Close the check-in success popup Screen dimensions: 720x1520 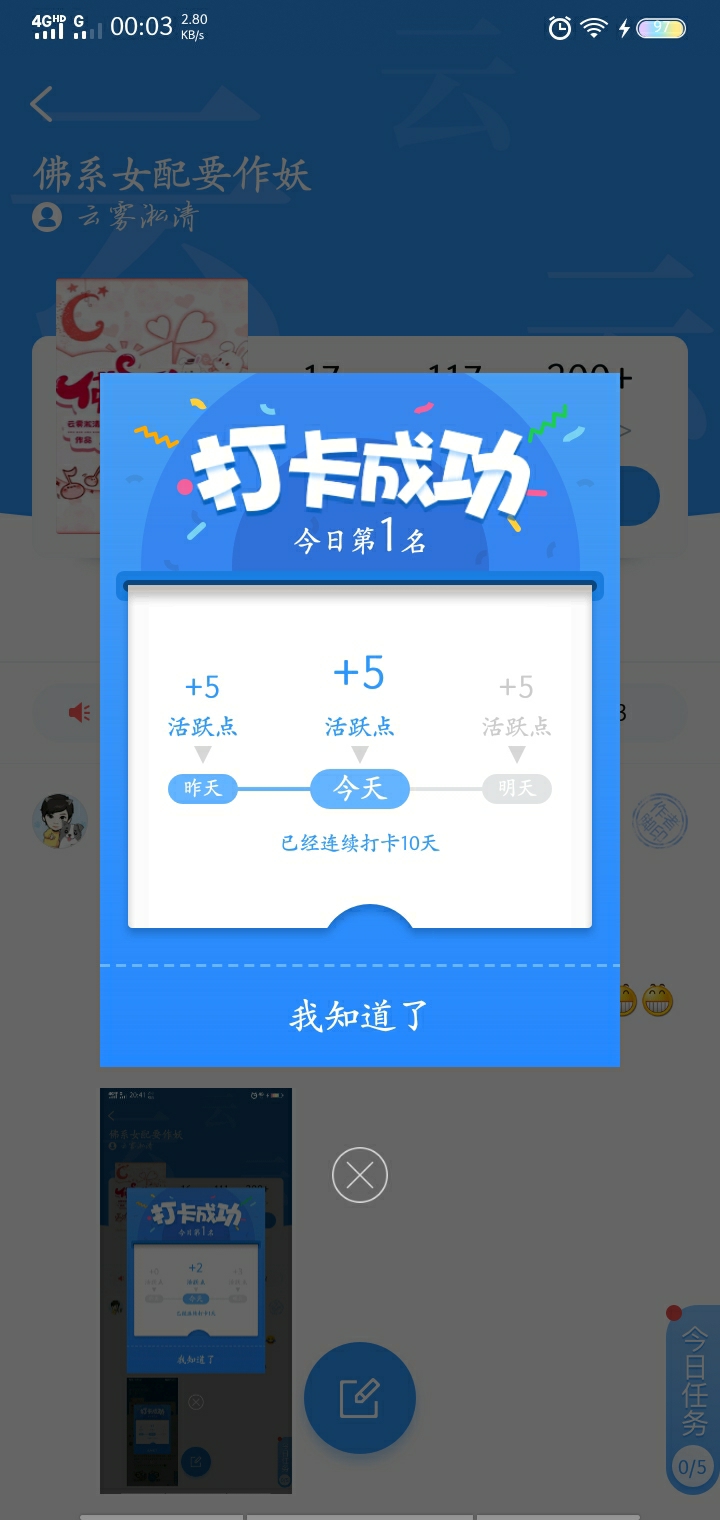coord(360,1175)
